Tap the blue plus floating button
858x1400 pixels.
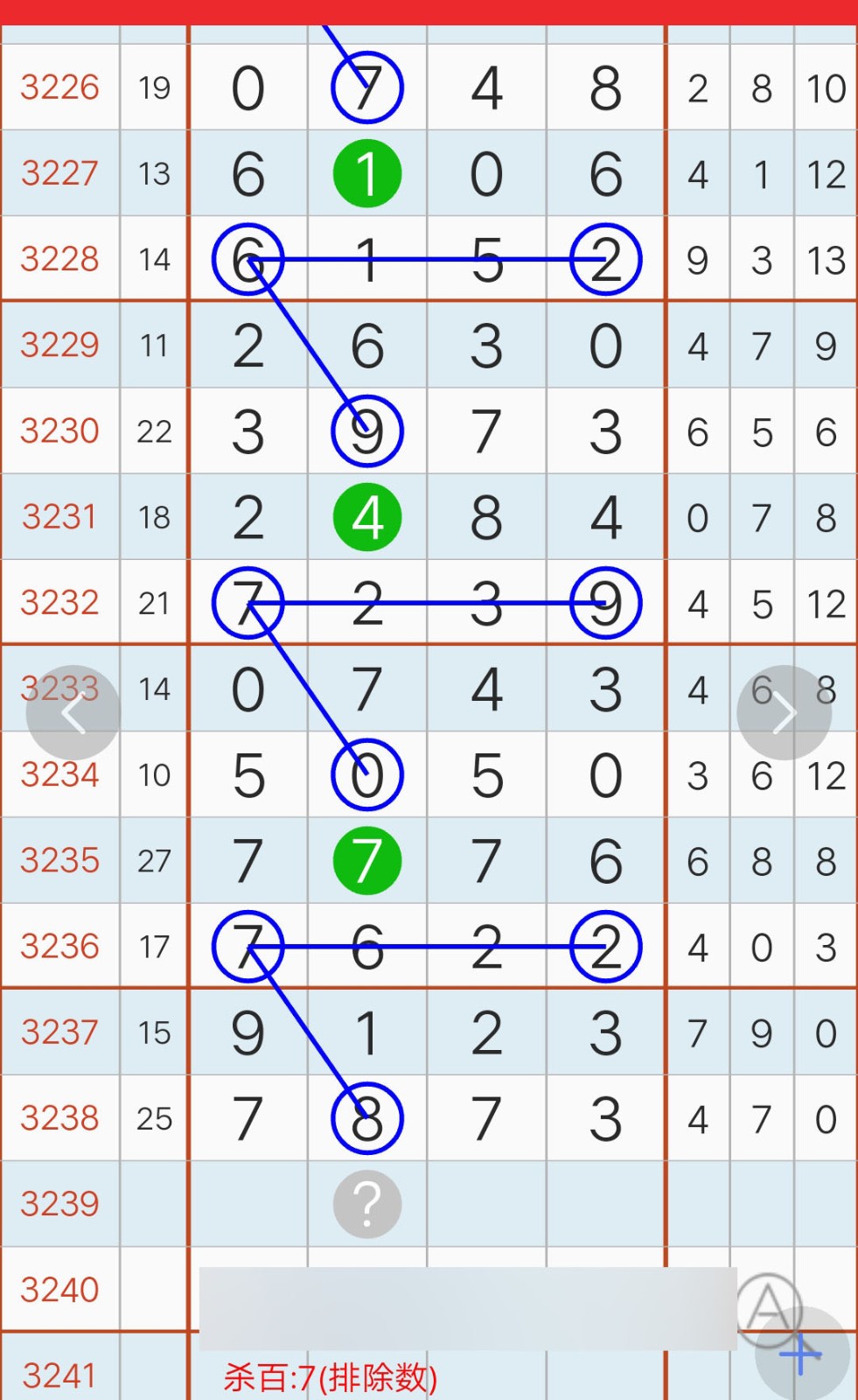coord(801,1354)
